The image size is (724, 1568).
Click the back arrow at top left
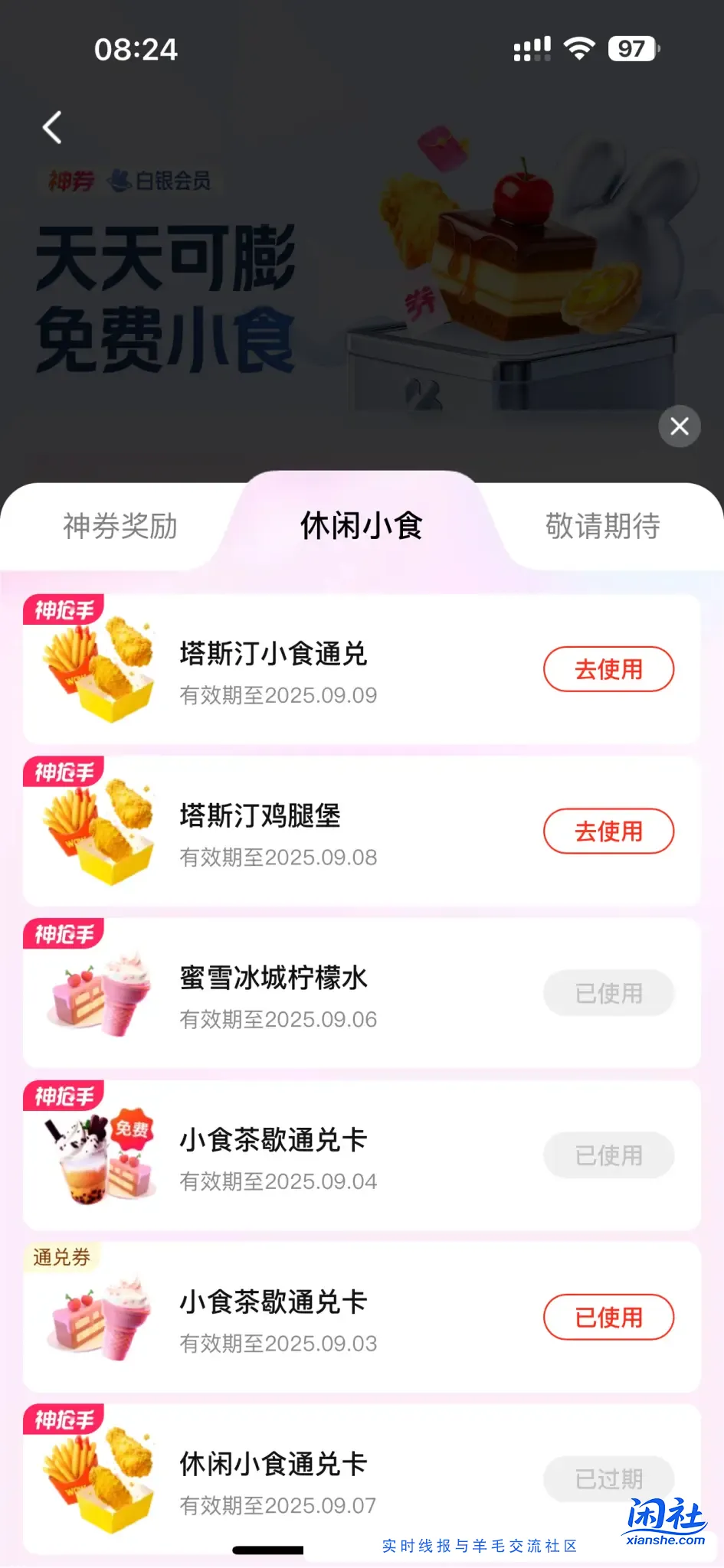[x=52, y=128]
